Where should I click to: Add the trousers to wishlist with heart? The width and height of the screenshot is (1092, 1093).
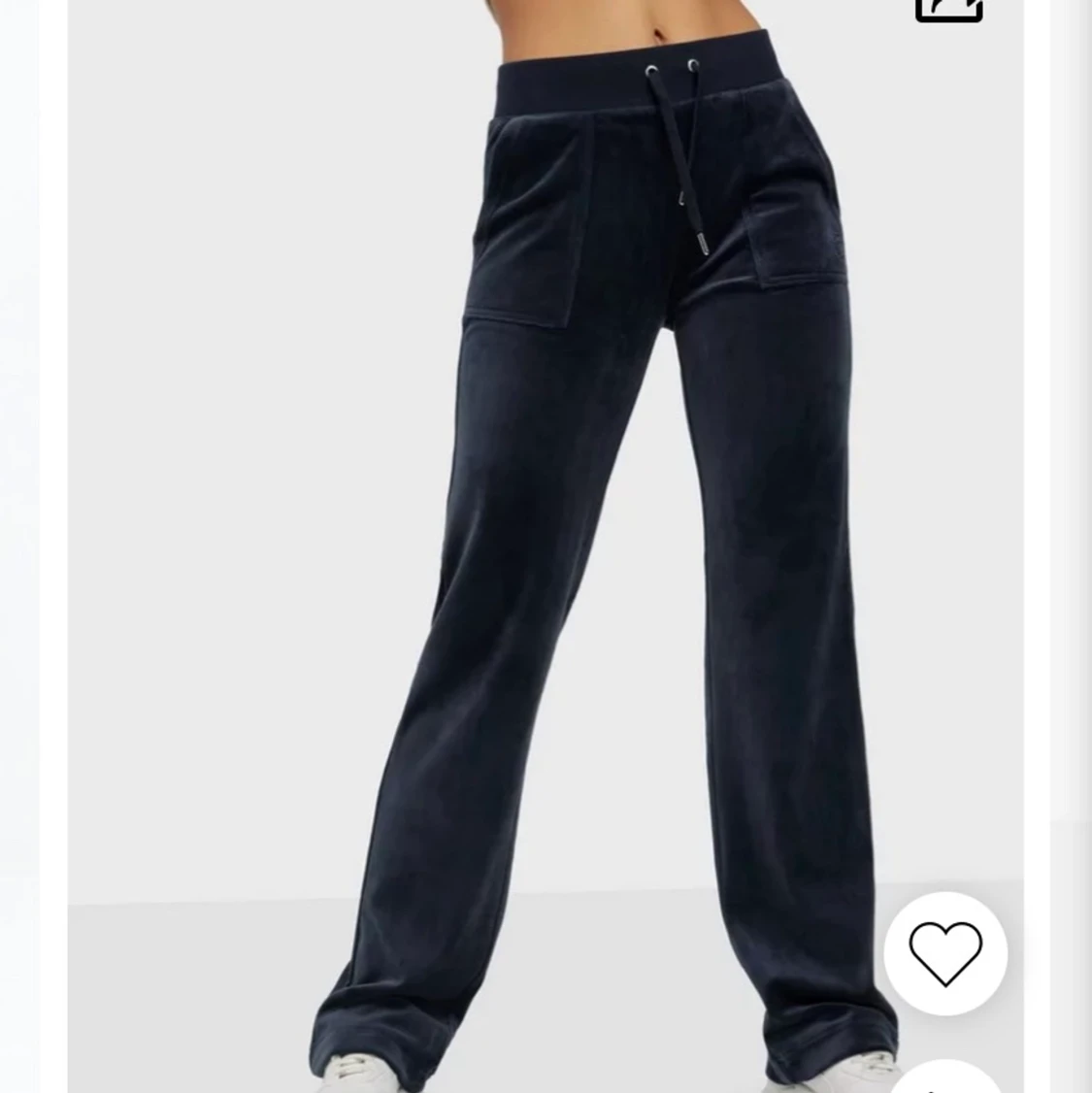tap(944, 952)
